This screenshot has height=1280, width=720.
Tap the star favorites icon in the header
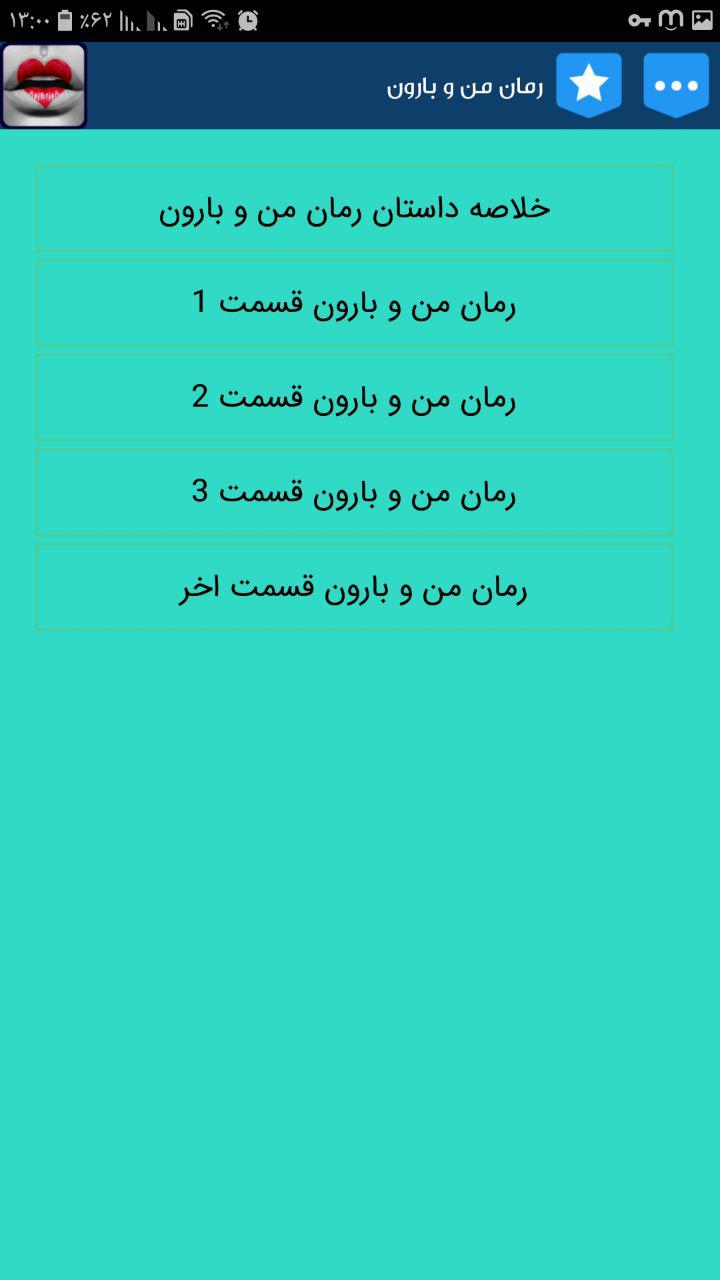pos(590,85)
